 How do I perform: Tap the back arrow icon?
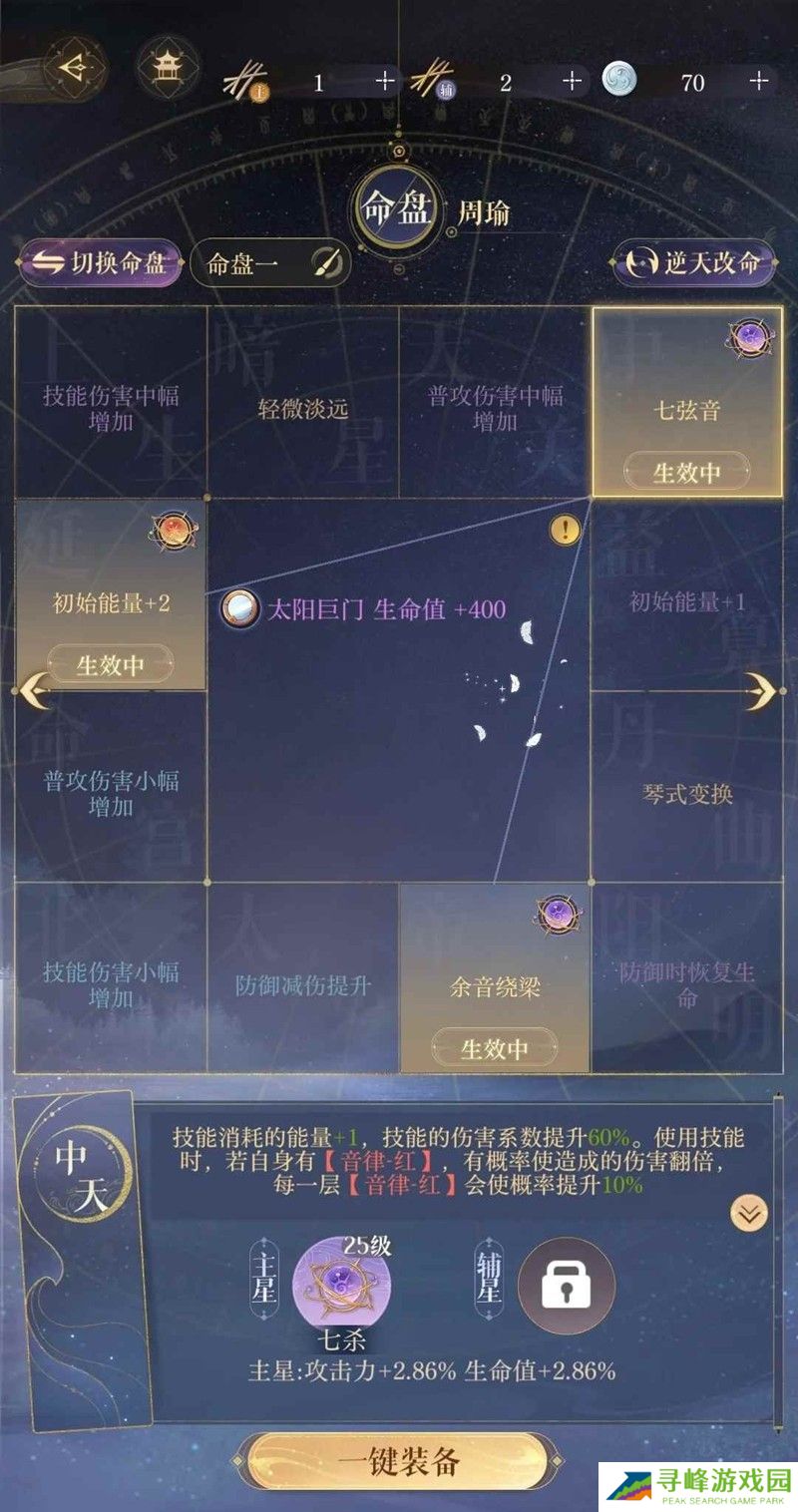pyautogui.click(x=73, y=67)
